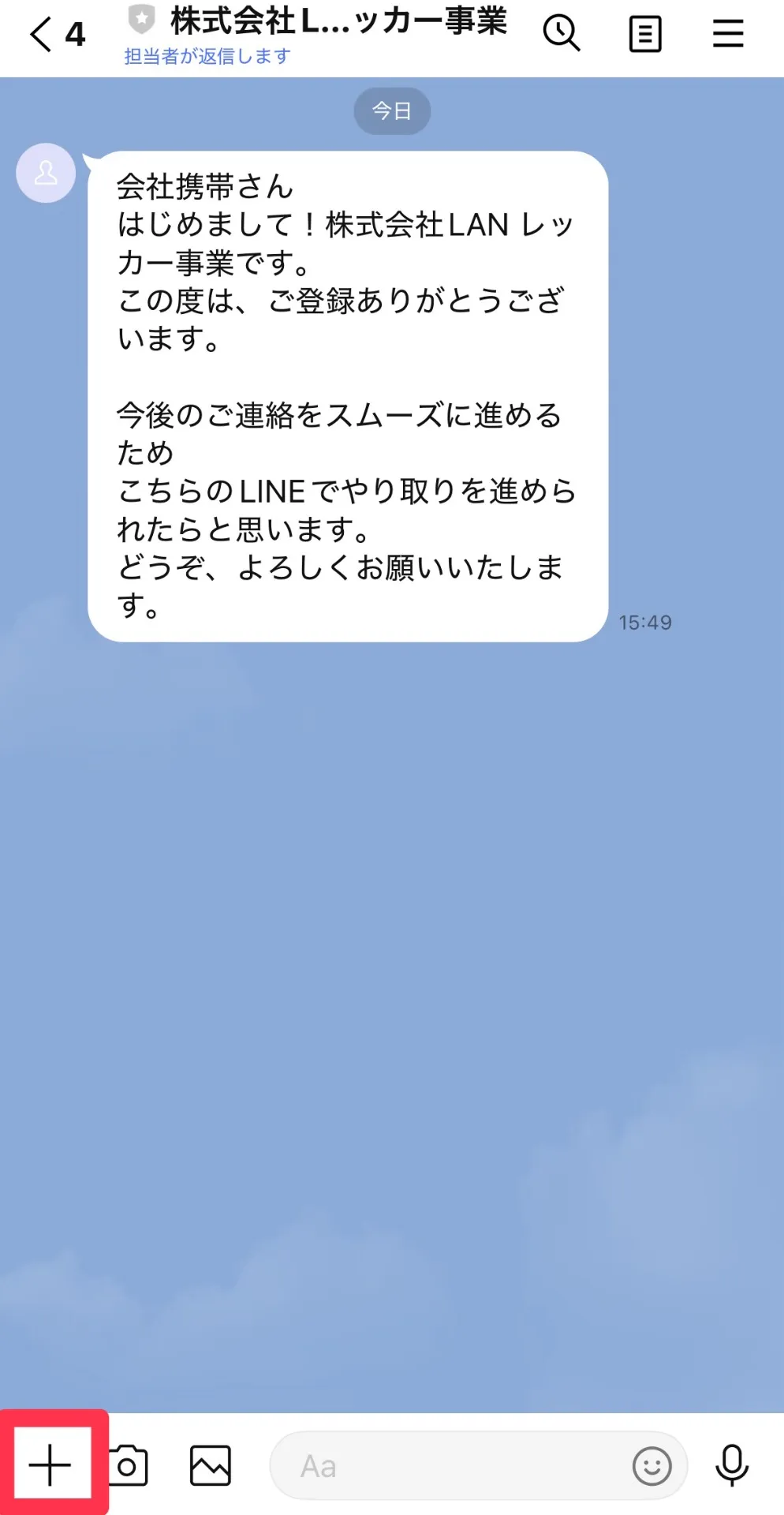Open the emoji and sticker picker
The width and height of the screenshot is (784, 1515).
651,1466
